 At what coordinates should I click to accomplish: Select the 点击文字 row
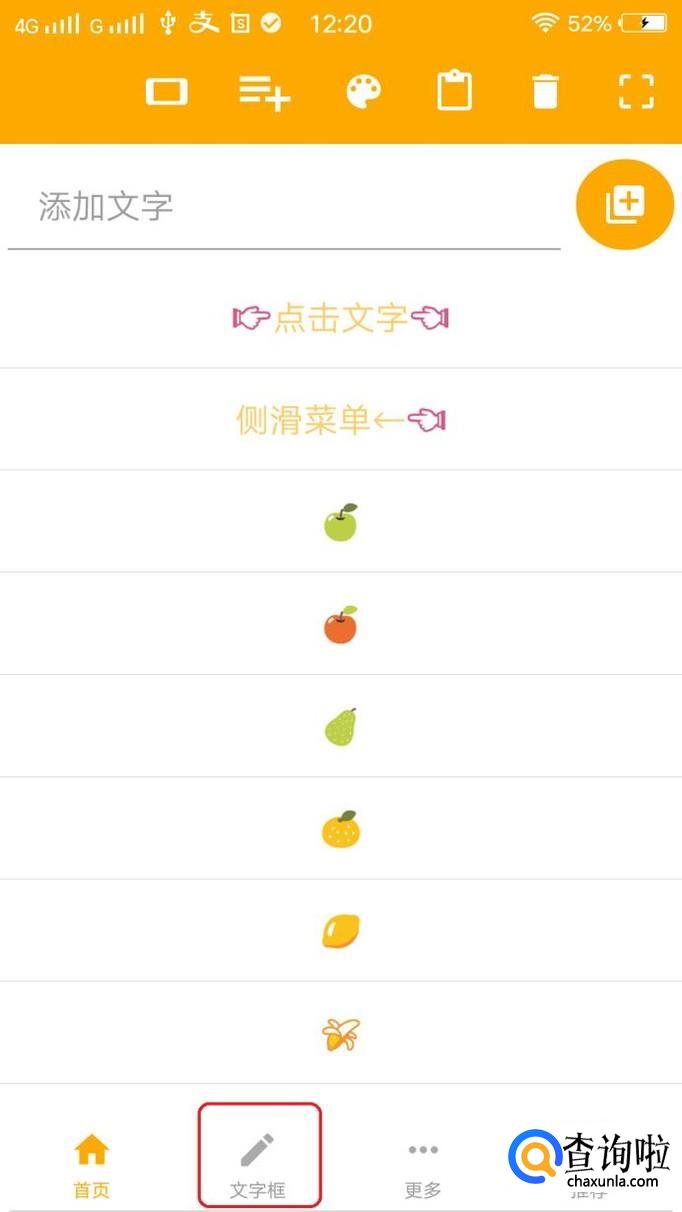(341, 318)
